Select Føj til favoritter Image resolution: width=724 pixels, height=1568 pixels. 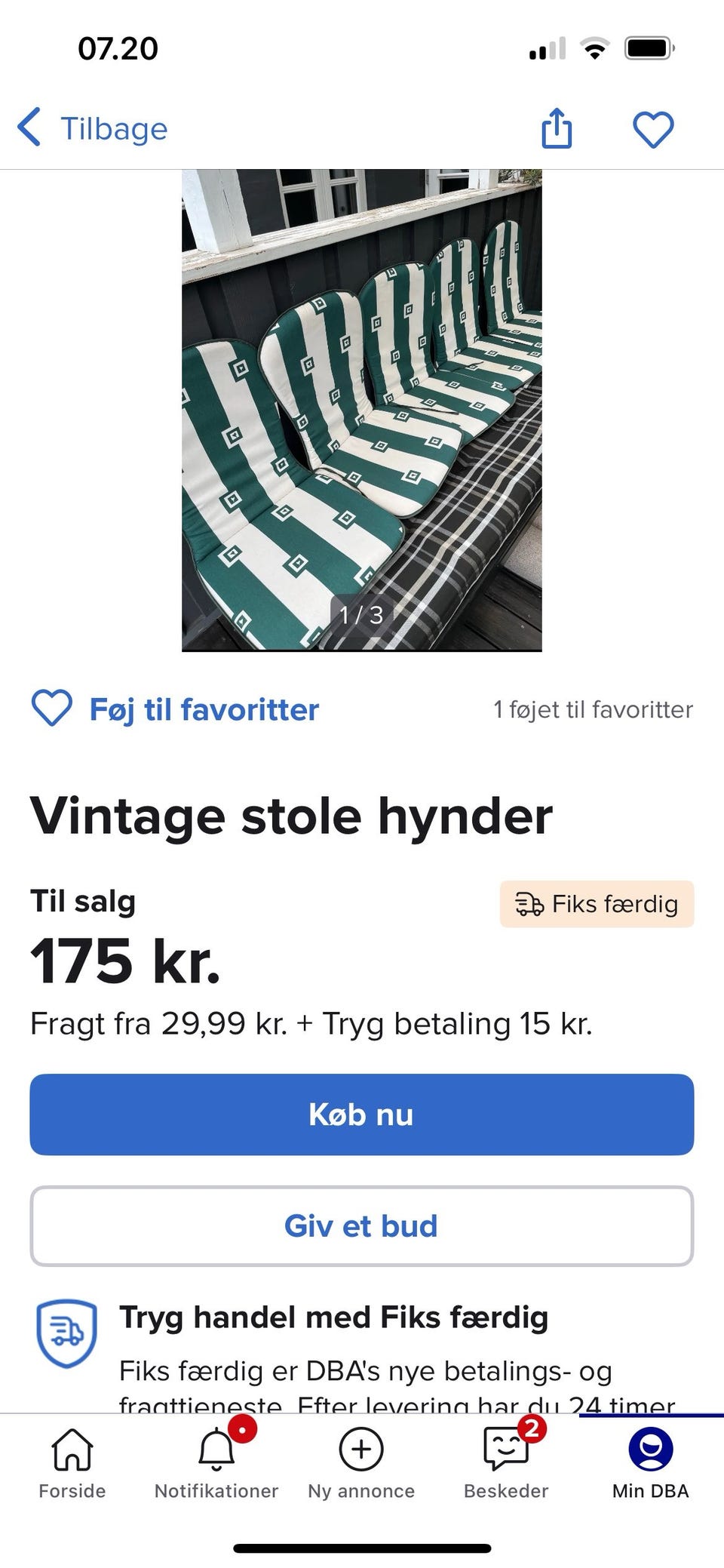coord(175,709)
